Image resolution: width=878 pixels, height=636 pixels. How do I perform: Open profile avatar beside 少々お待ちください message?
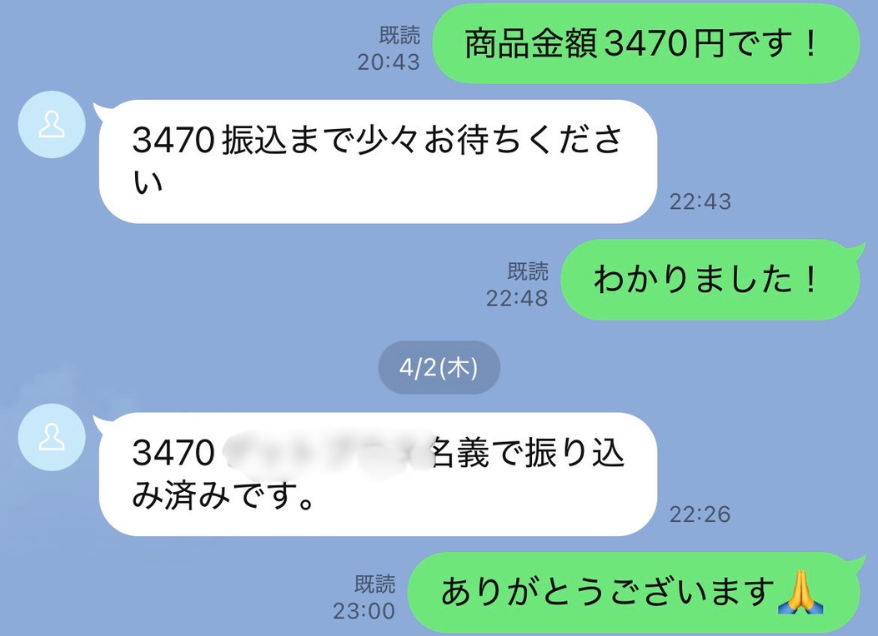pos(48,125)
